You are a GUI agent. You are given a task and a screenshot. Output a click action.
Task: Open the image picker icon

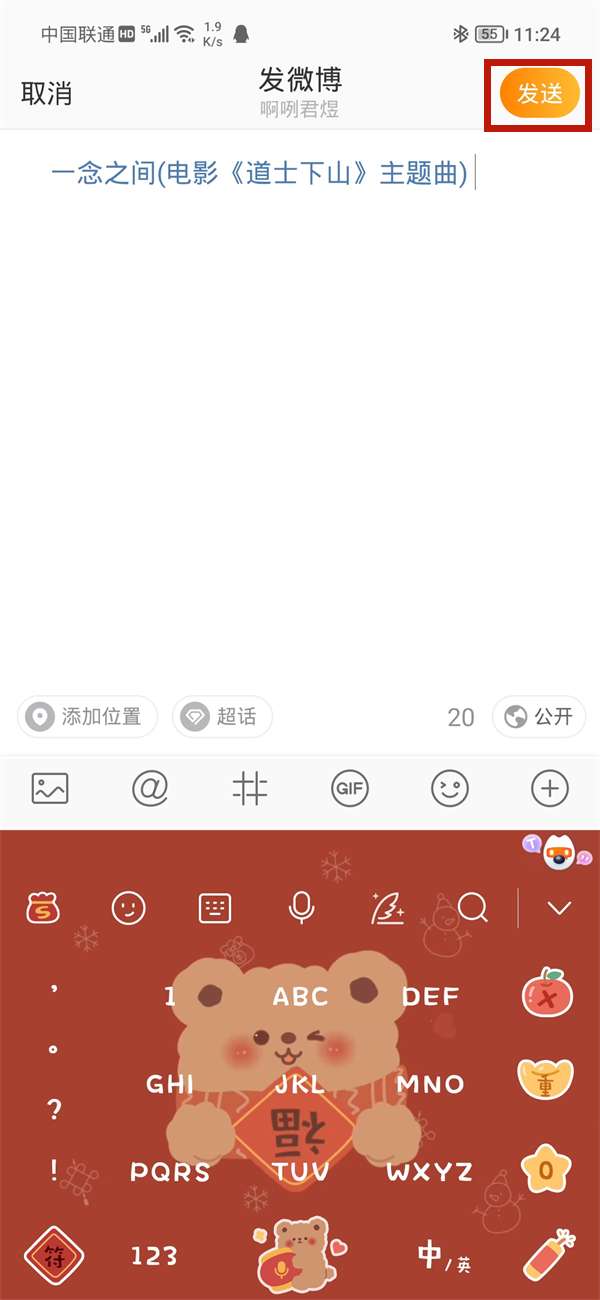[50, 789]
